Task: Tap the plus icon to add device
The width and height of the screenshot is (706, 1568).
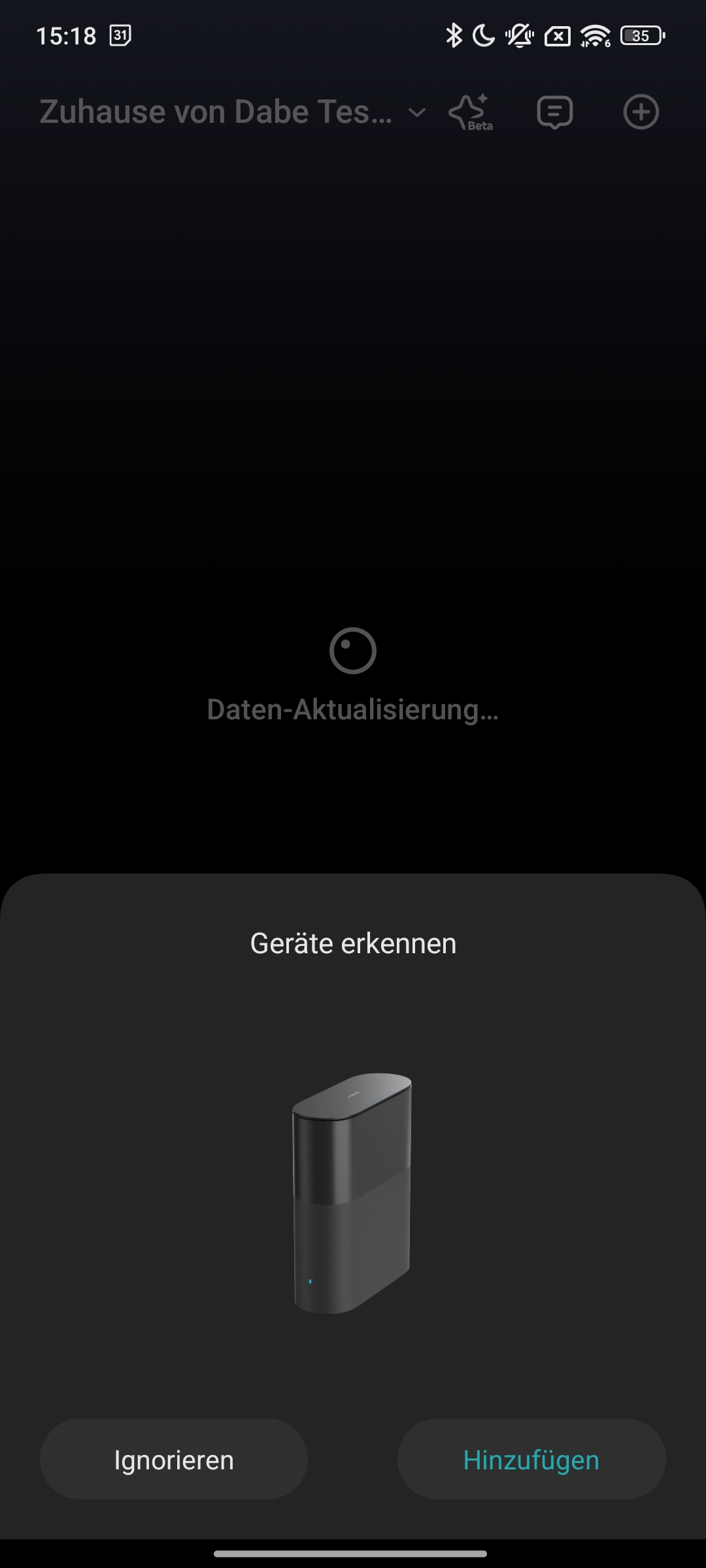Action: 641,112
